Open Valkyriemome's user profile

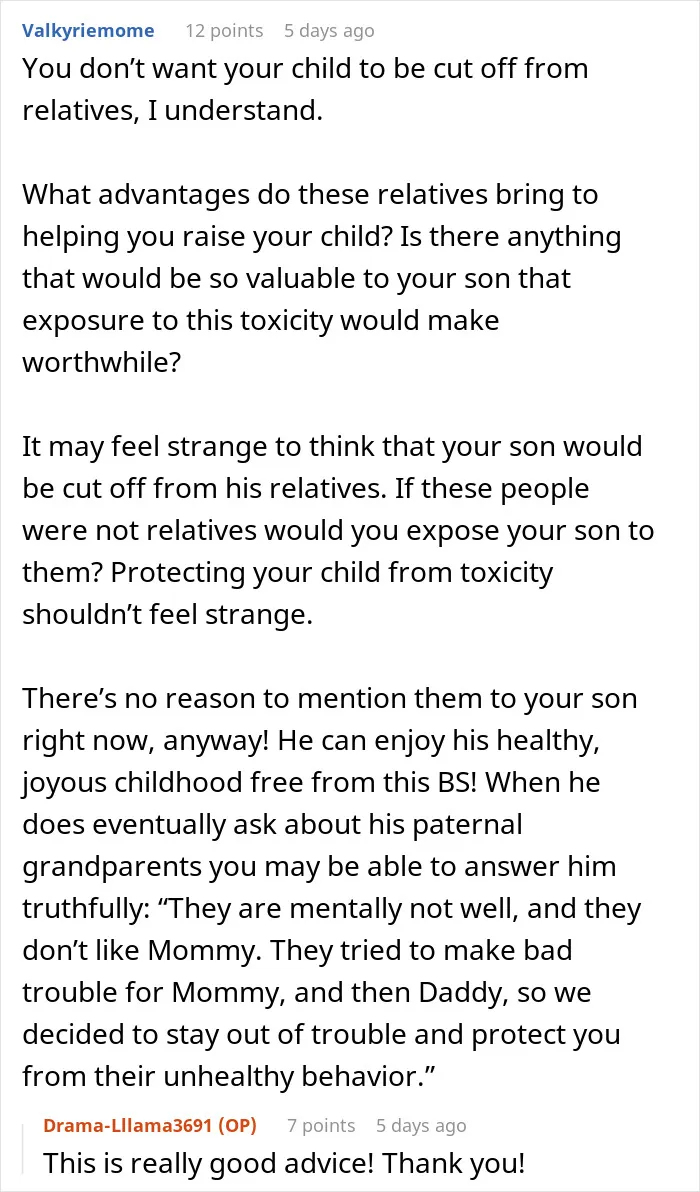tap(88, 31)
